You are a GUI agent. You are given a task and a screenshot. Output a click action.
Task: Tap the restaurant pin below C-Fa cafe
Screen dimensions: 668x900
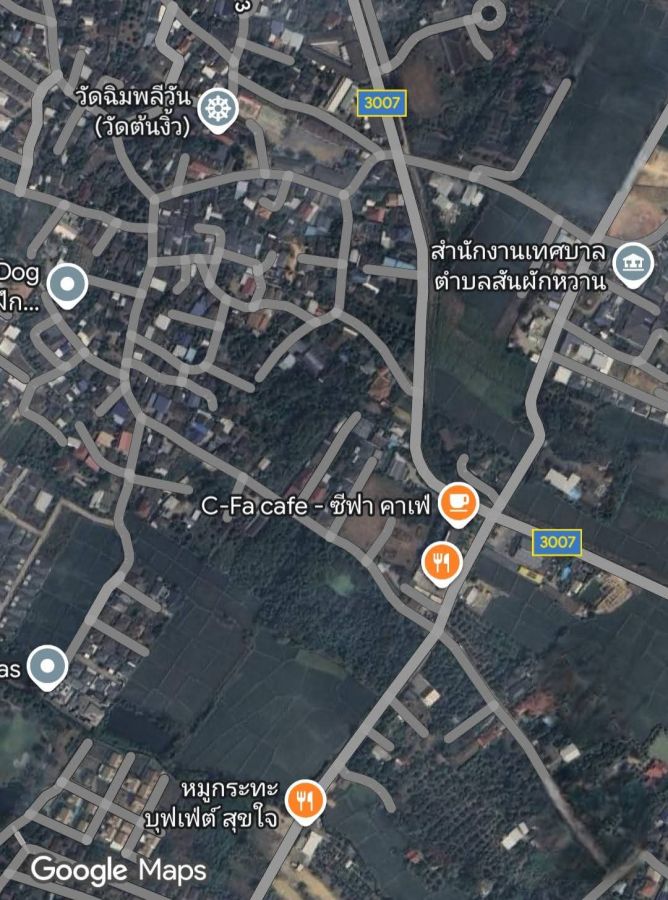[x=441, y=561]
